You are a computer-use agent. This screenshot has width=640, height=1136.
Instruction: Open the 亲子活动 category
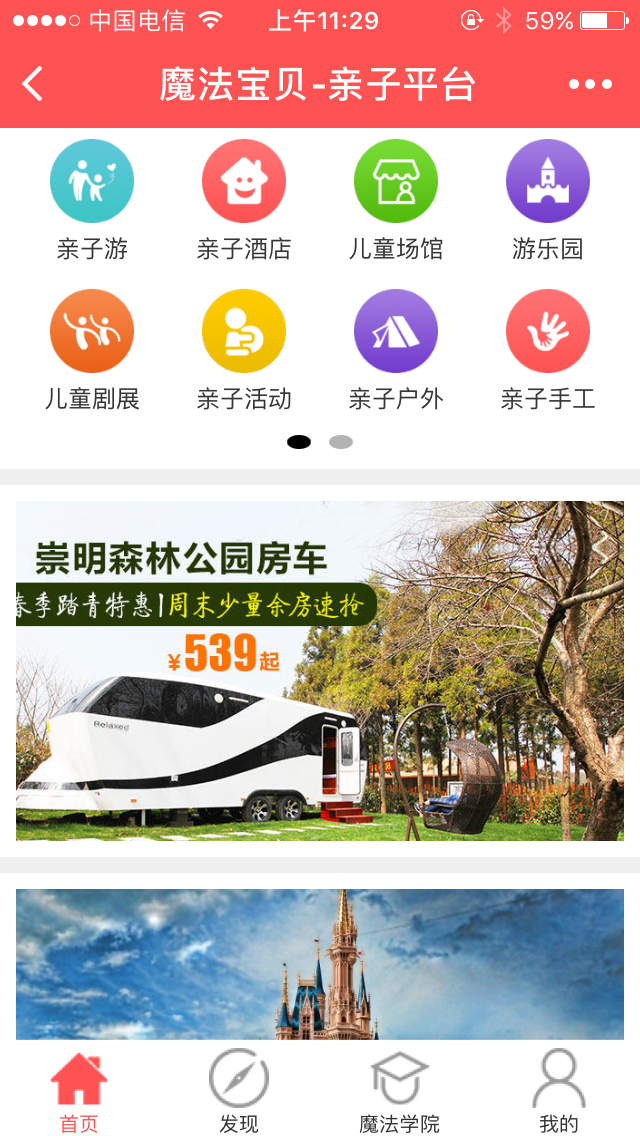click(244, 350)
